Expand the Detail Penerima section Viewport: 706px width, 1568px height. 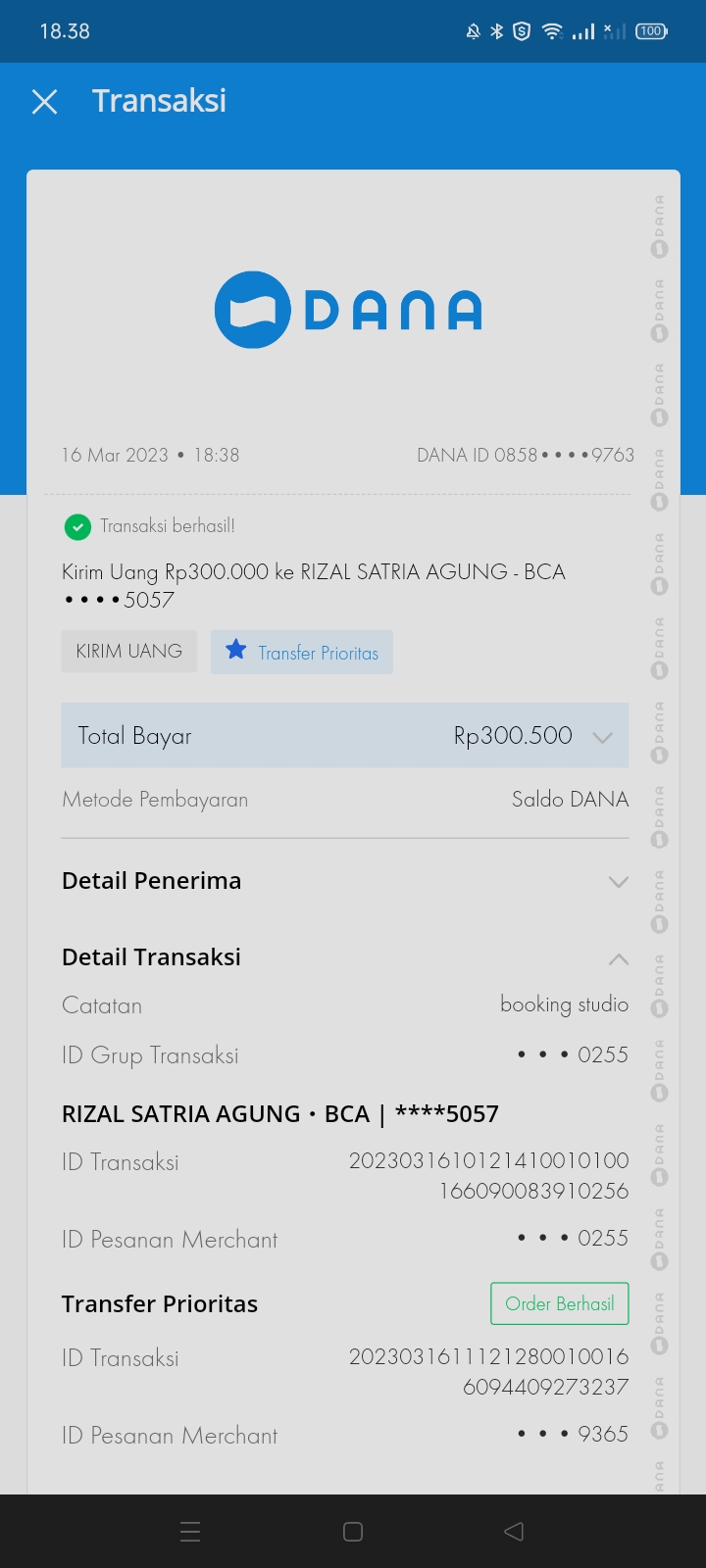[x=618, y=881]
